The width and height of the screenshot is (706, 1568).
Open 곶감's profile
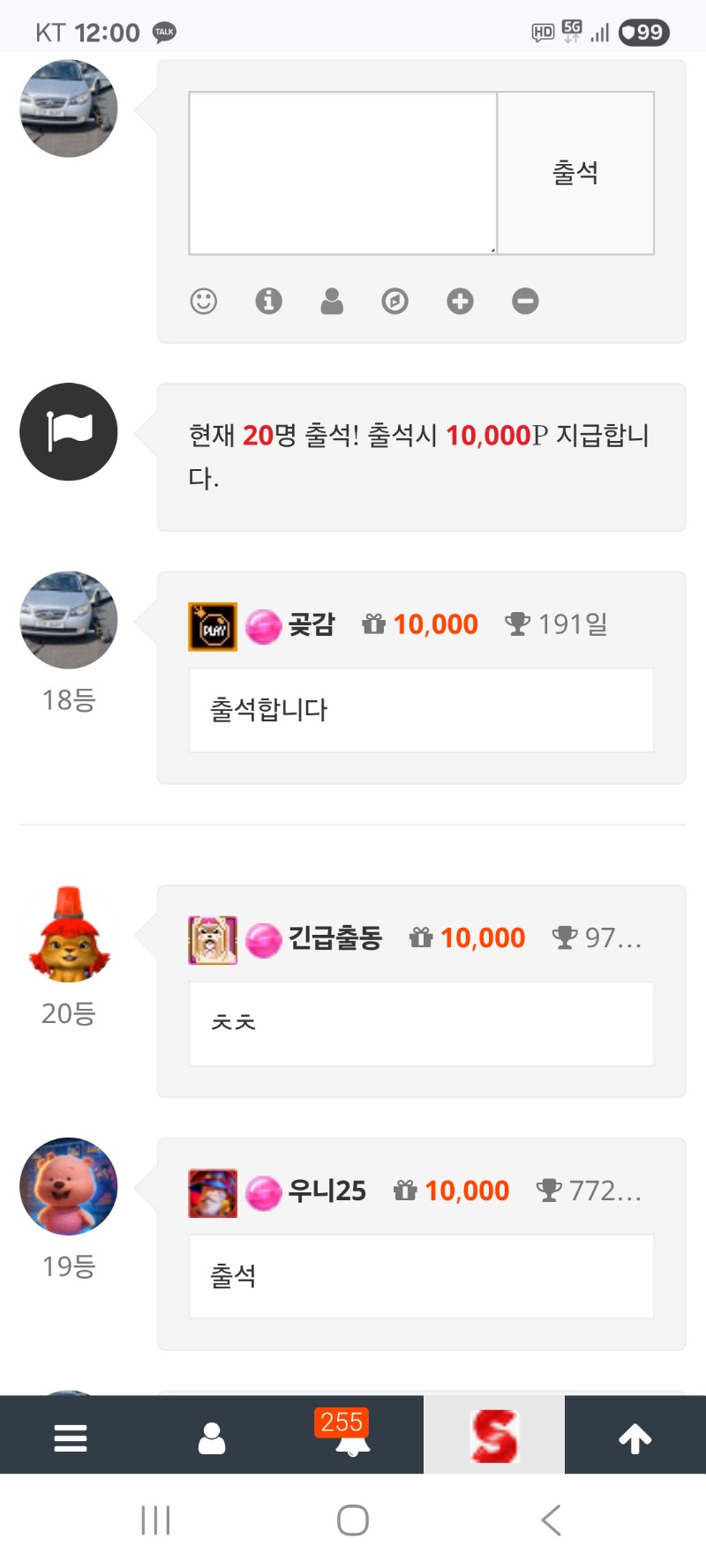click(x=312, y=625)
